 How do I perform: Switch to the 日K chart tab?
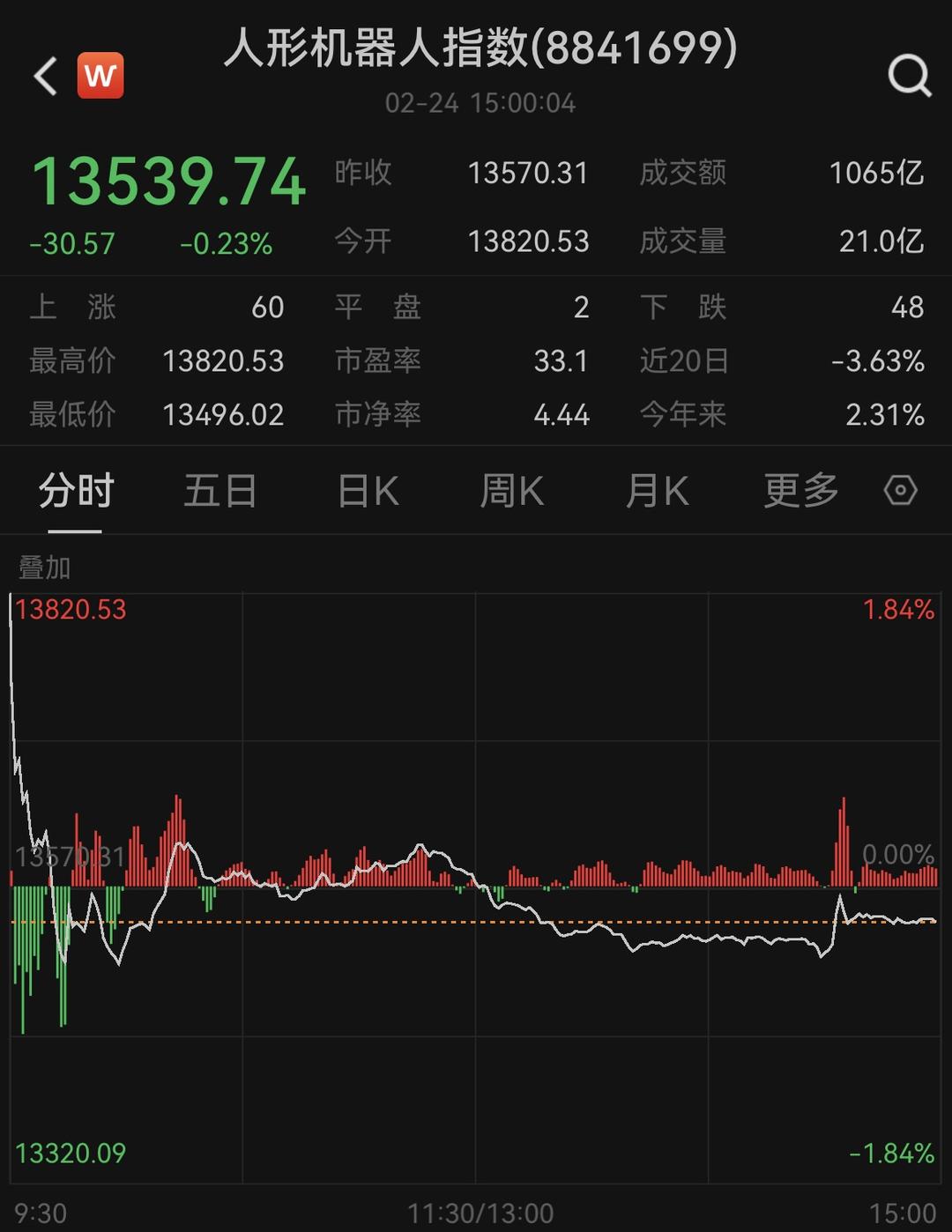coord(368,491)
